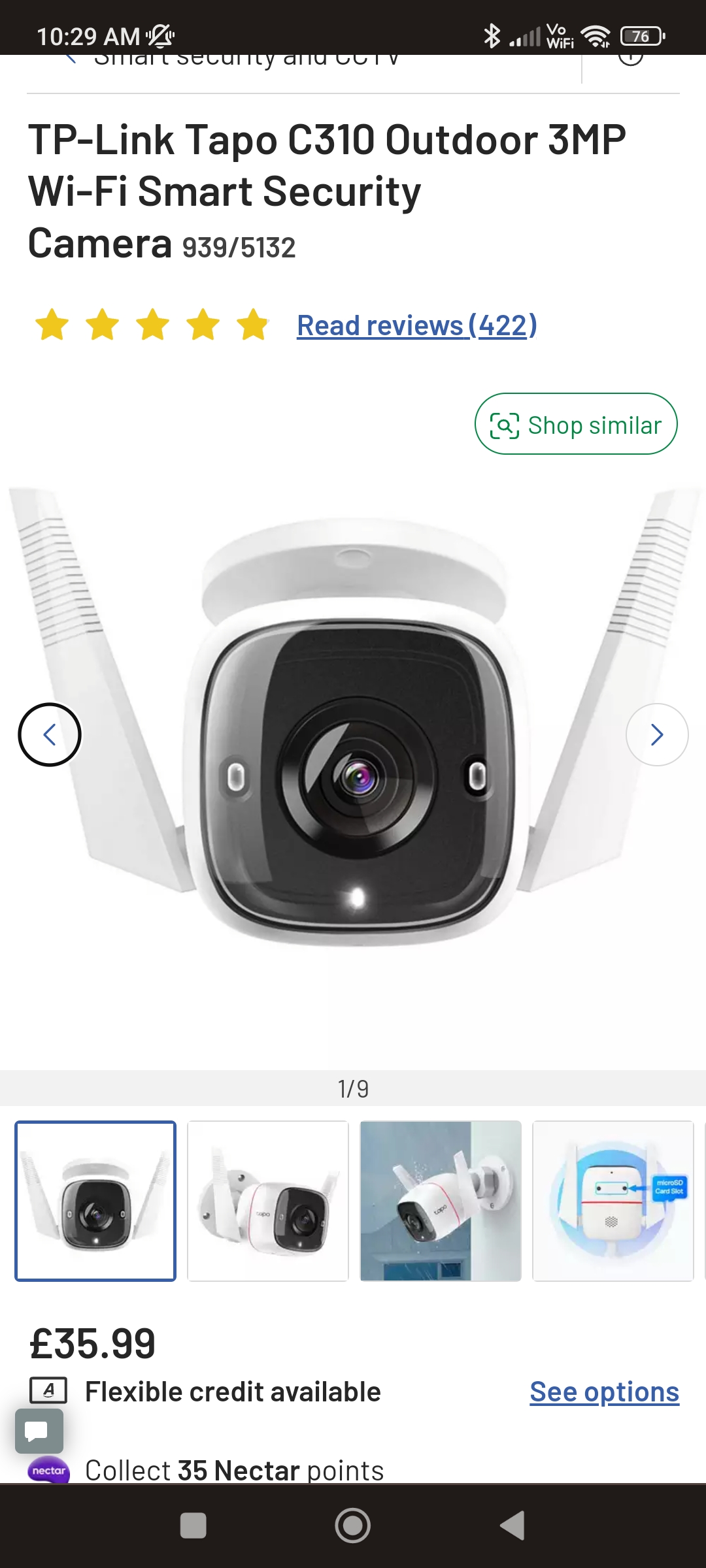Screen dimensions: 706x1568
Task: Select the microSD card slot thumbnail
Action: pyautogui.click(x=613, y=1201)
